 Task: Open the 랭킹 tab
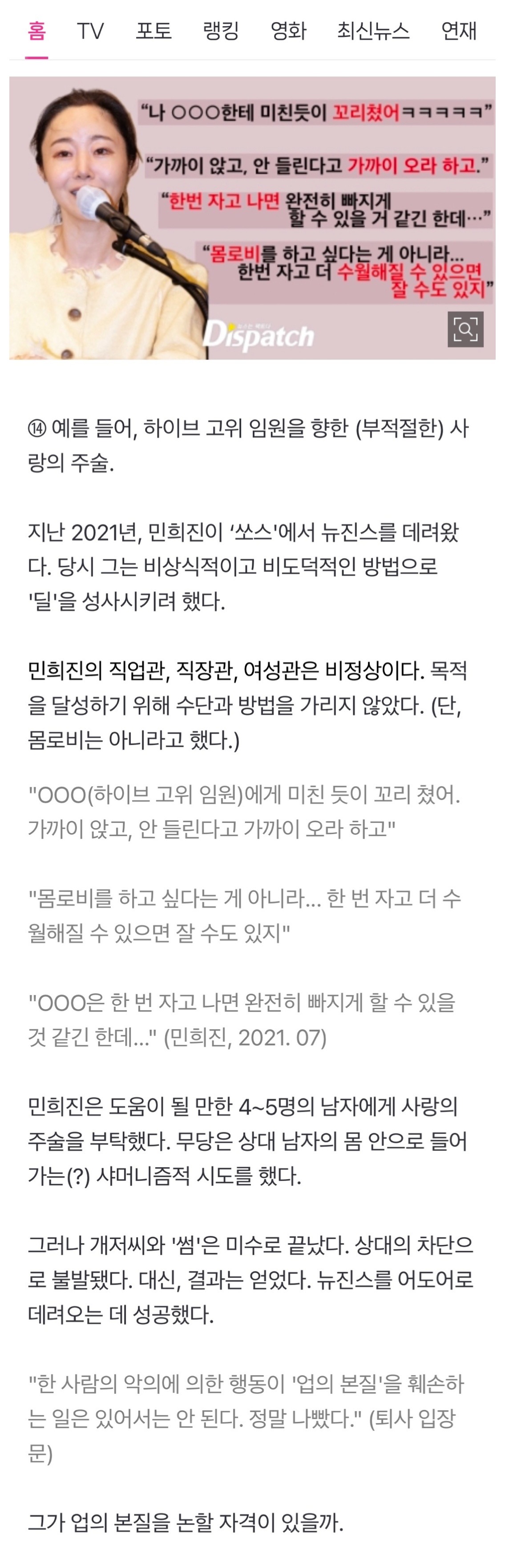[x=220, y=31]
